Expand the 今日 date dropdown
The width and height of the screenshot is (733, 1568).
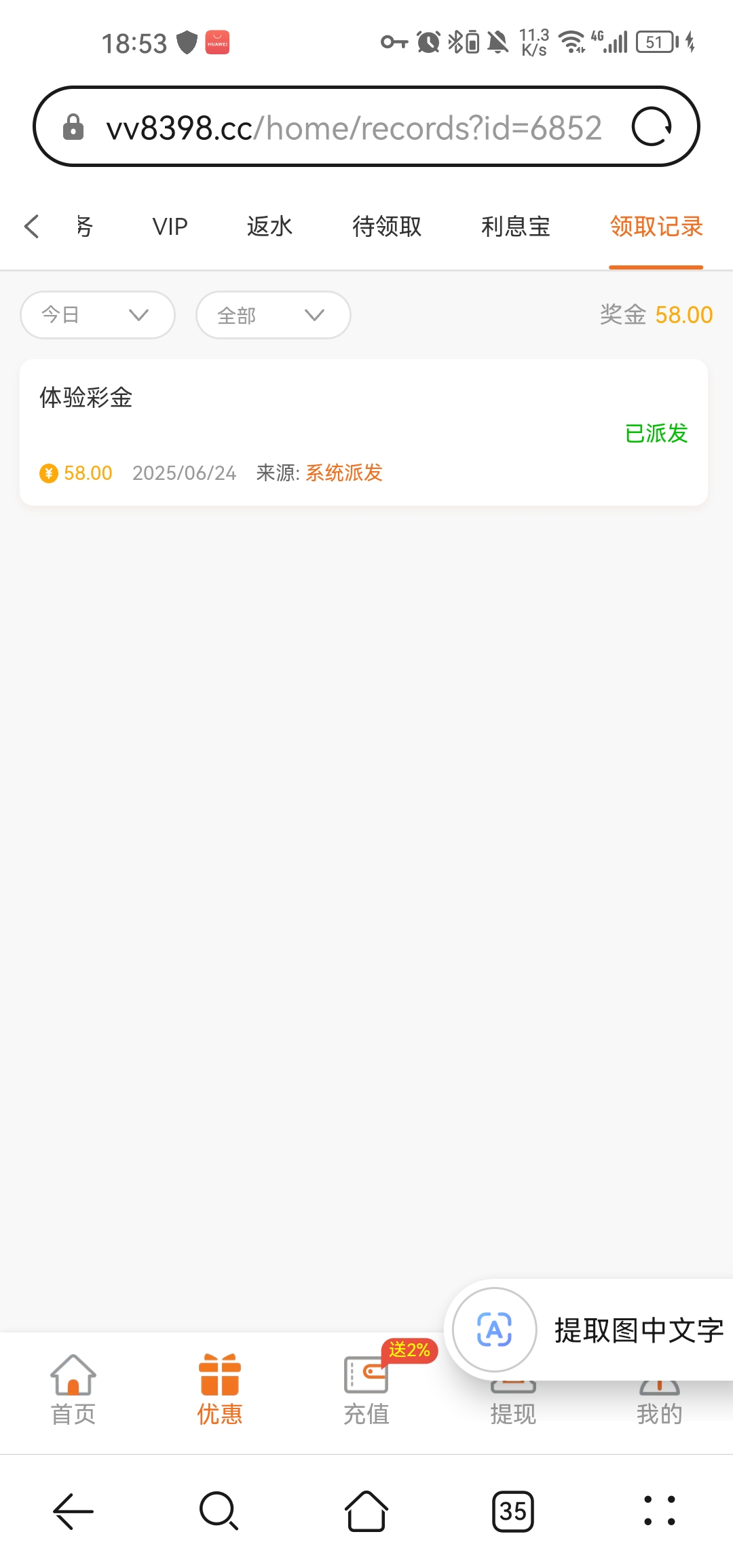pyautogui.click(x=98, y=315)
